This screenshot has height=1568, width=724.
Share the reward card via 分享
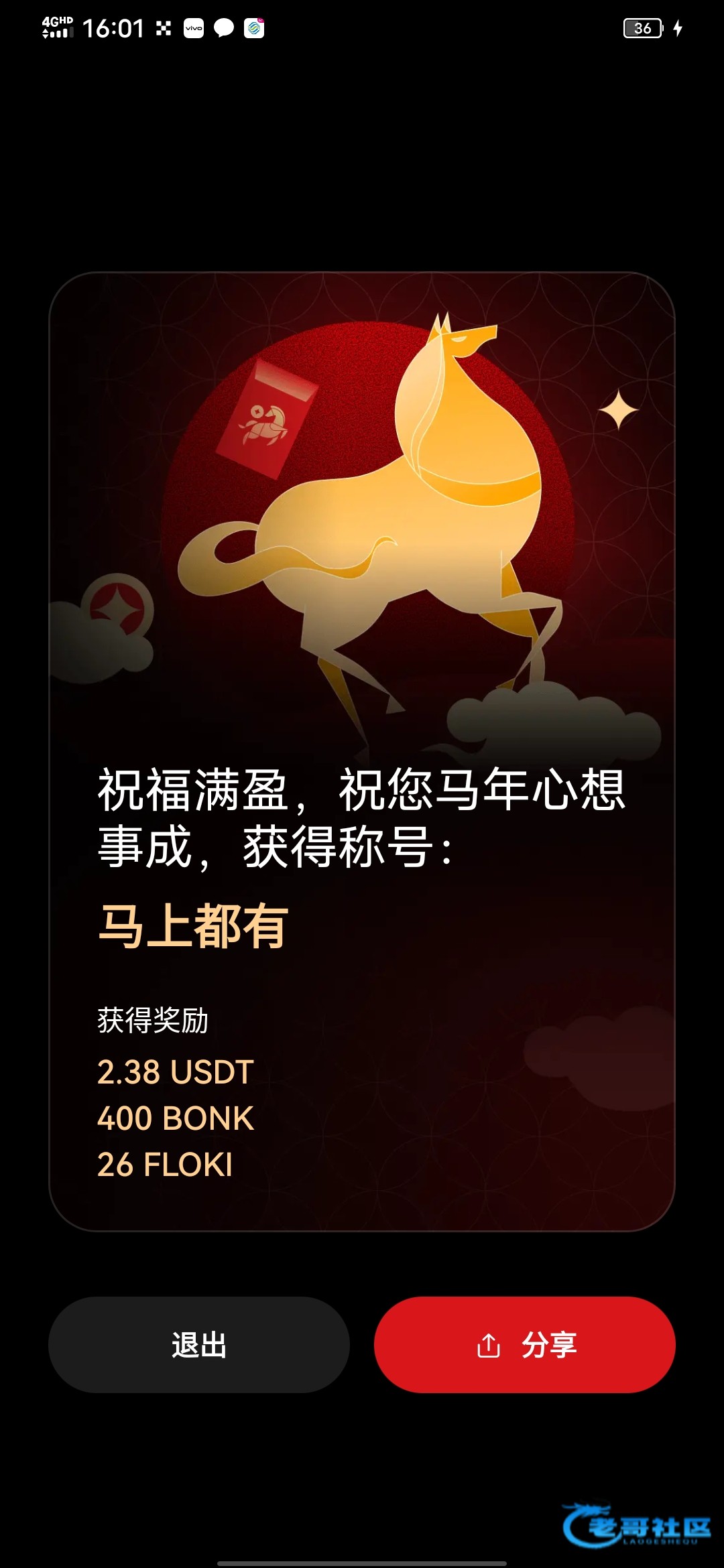coord(525,1345)
